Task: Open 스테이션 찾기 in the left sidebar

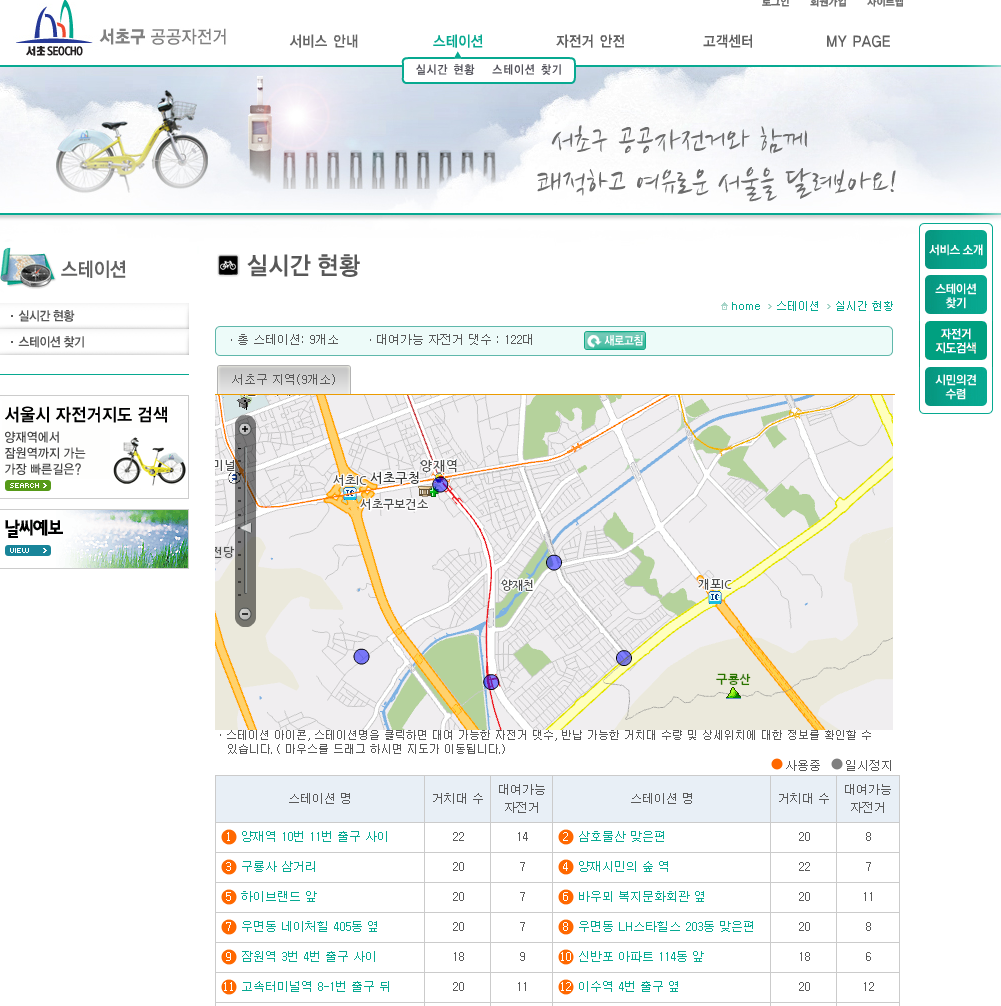Action: pyautogui.click(x=52, y=342)
